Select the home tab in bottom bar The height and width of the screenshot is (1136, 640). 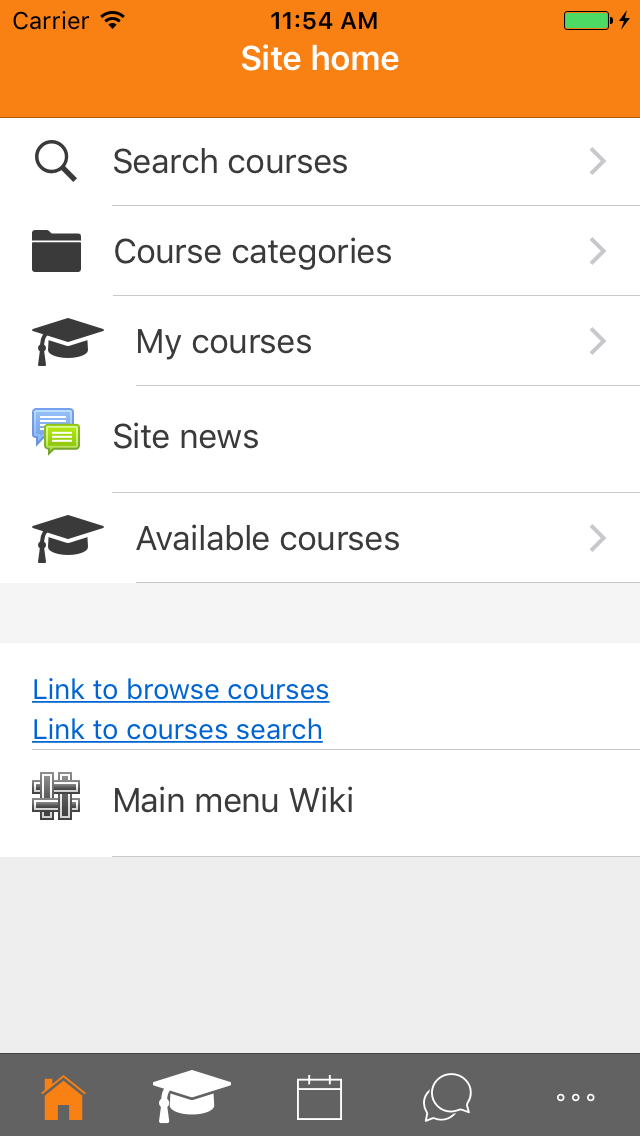[63, 1097]
